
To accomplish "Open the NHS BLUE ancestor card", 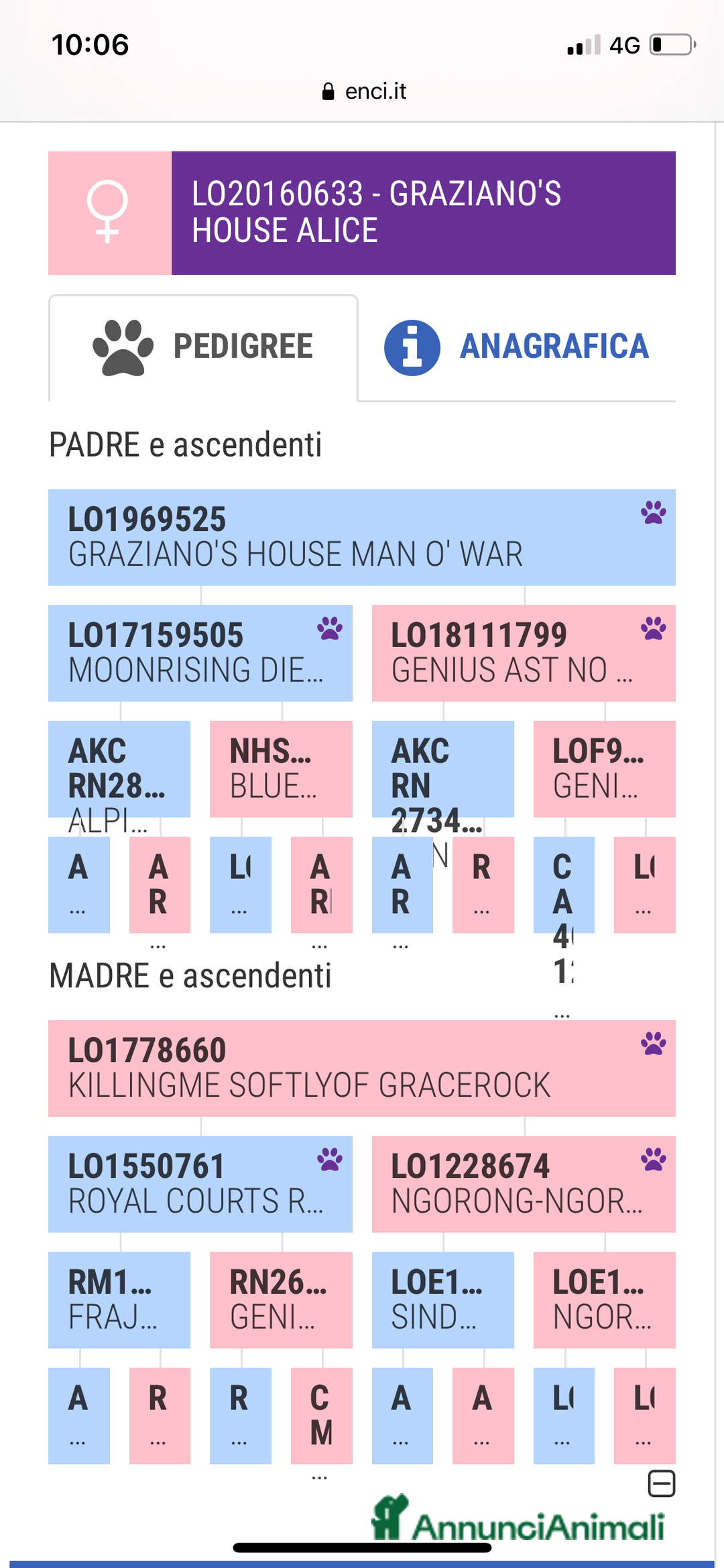I will tap(280, 769).
